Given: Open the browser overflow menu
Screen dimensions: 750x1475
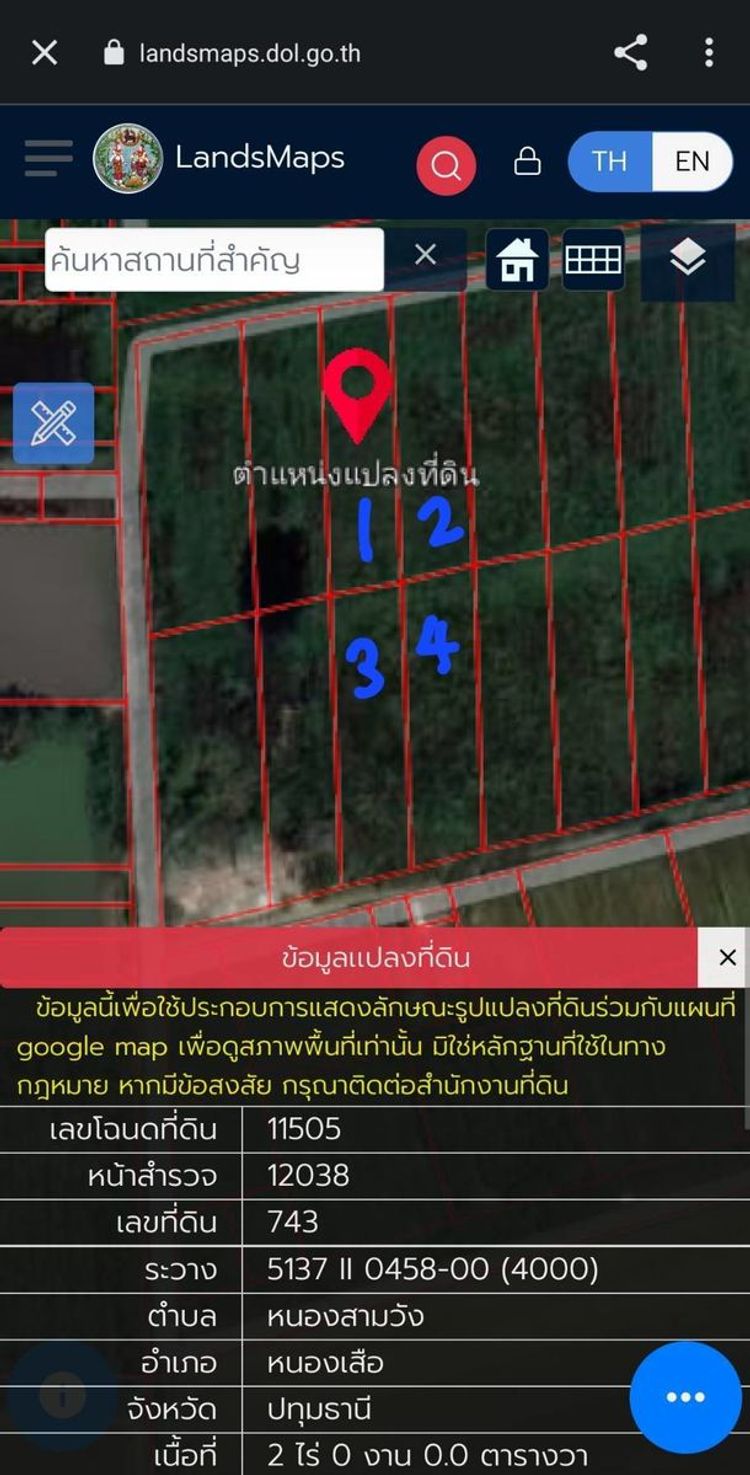Looking at the screenshot, I should [x=708, y=53].
